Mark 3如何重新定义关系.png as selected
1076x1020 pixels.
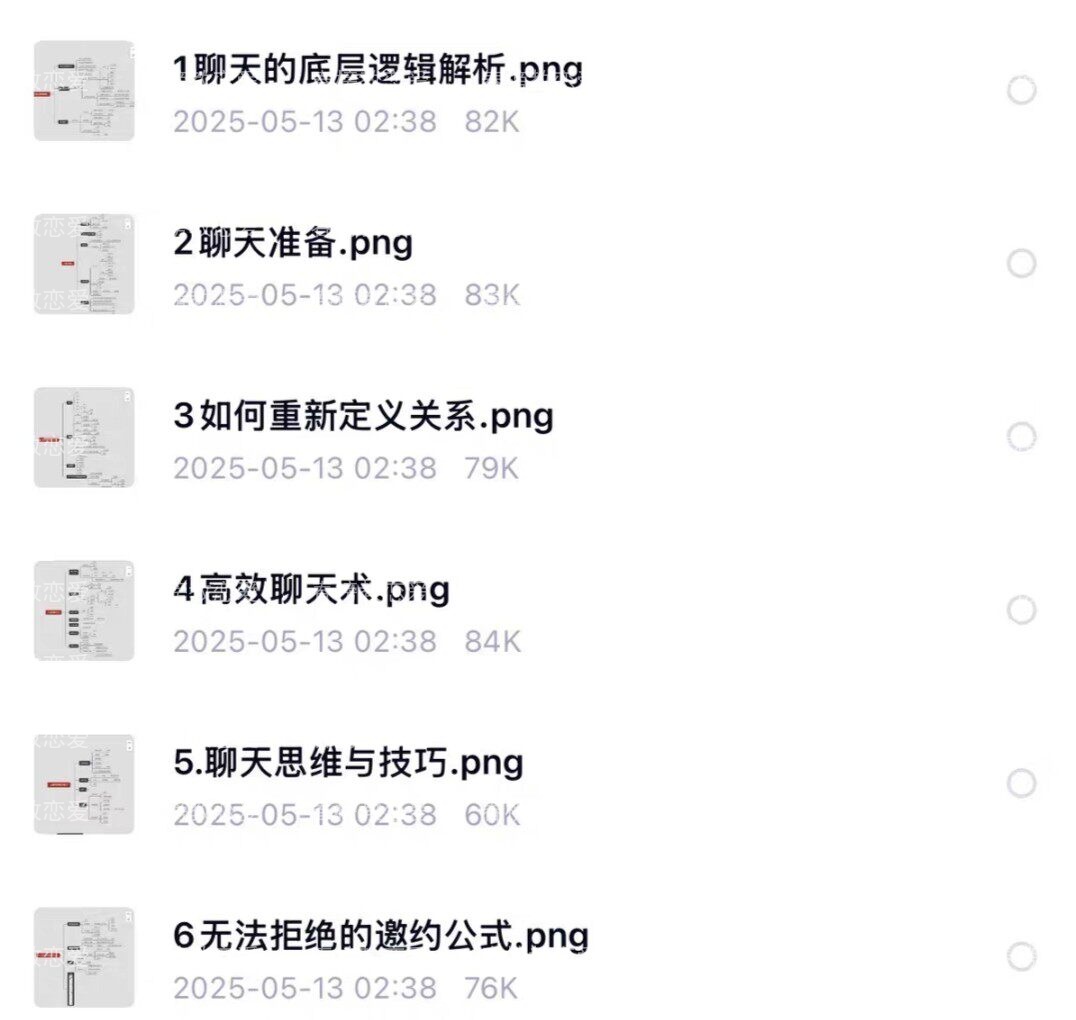tap(1021, 437)
